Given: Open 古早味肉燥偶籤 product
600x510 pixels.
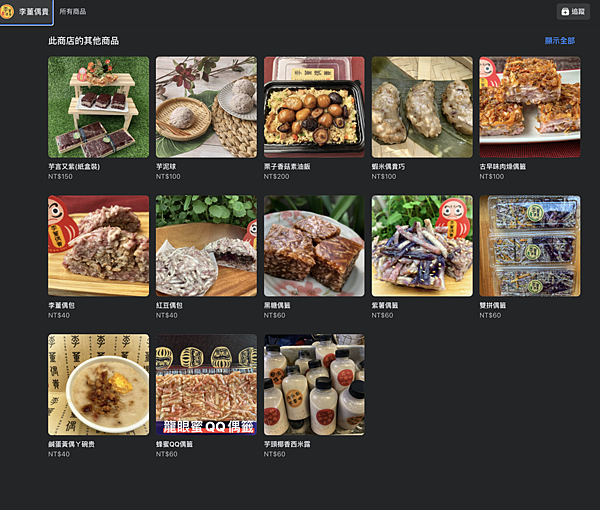Looking at the screenshot, I should click(x=529, y=107).
